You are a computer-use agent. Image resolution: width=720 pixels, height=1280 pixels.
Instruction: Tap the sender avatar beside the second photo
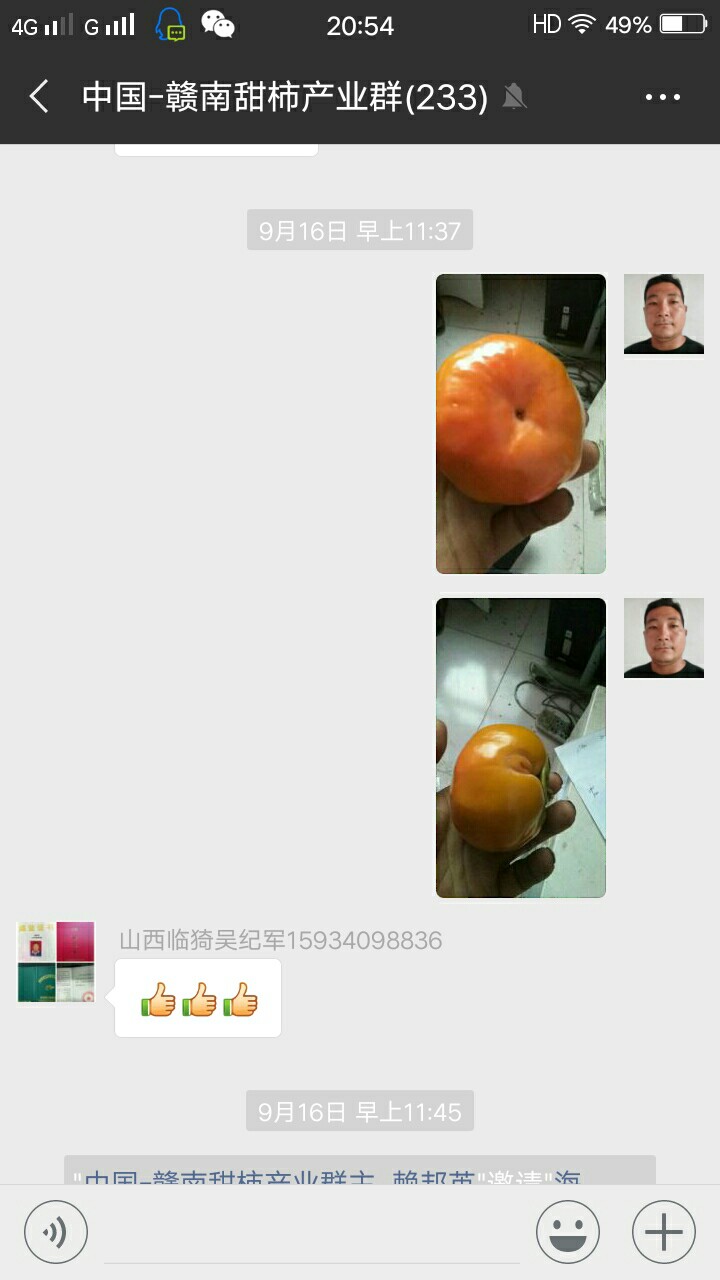pos(664,638)
